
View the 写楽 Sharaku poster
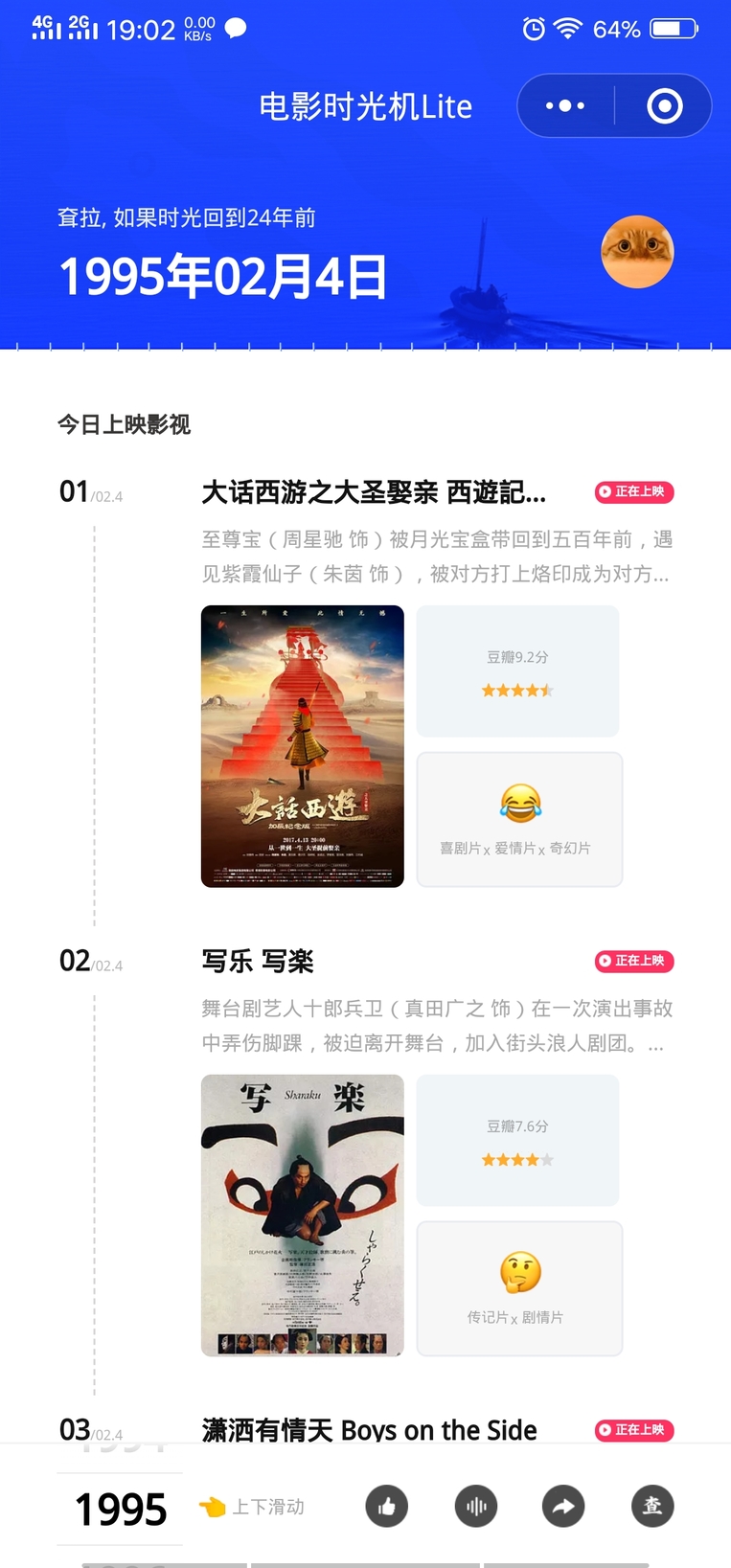302,1215
